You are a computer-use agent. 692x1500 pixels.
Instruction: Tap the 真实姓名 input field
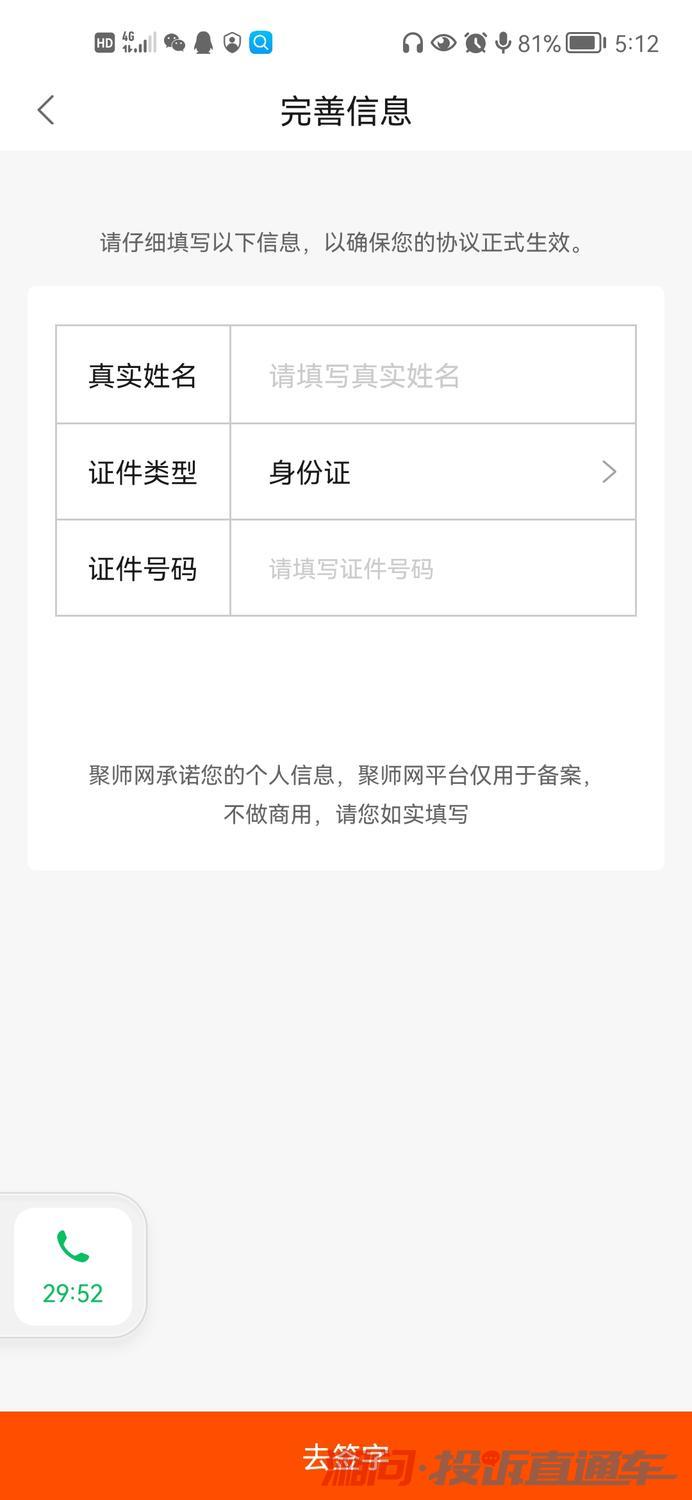click(433, 375)
